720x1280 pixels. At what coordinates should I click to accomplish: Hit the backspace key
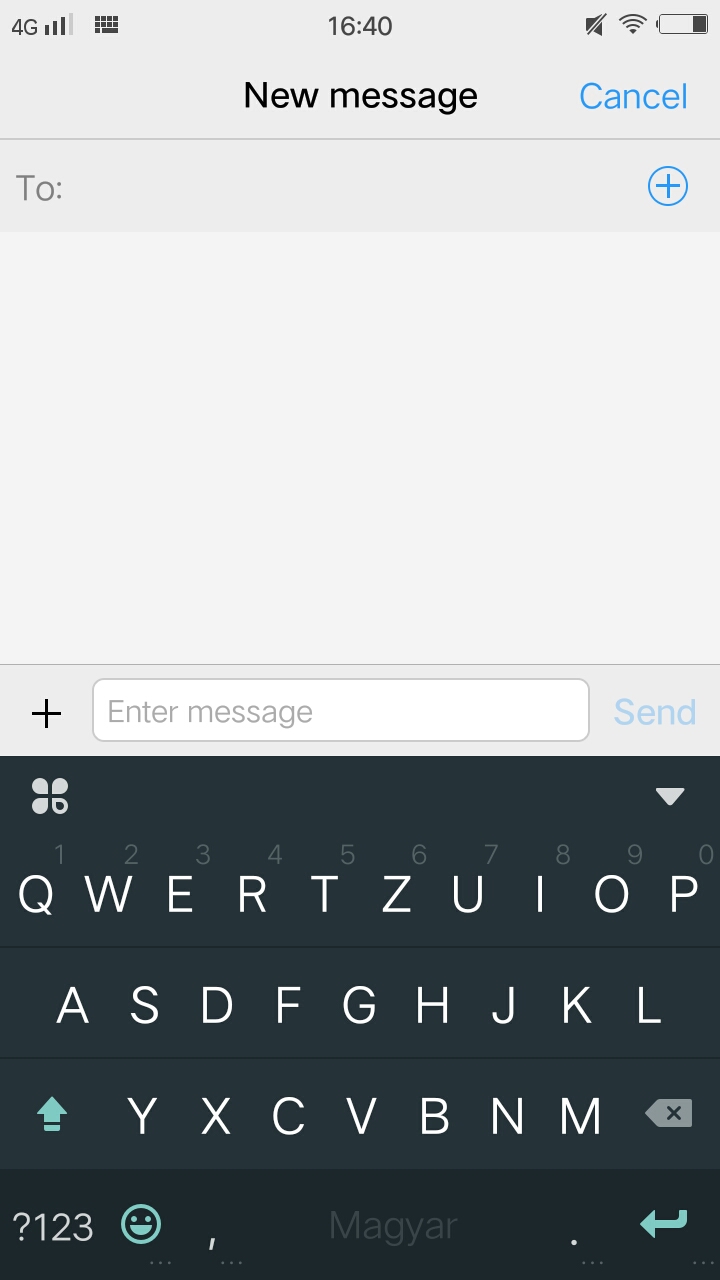(x=669, y=1112)
